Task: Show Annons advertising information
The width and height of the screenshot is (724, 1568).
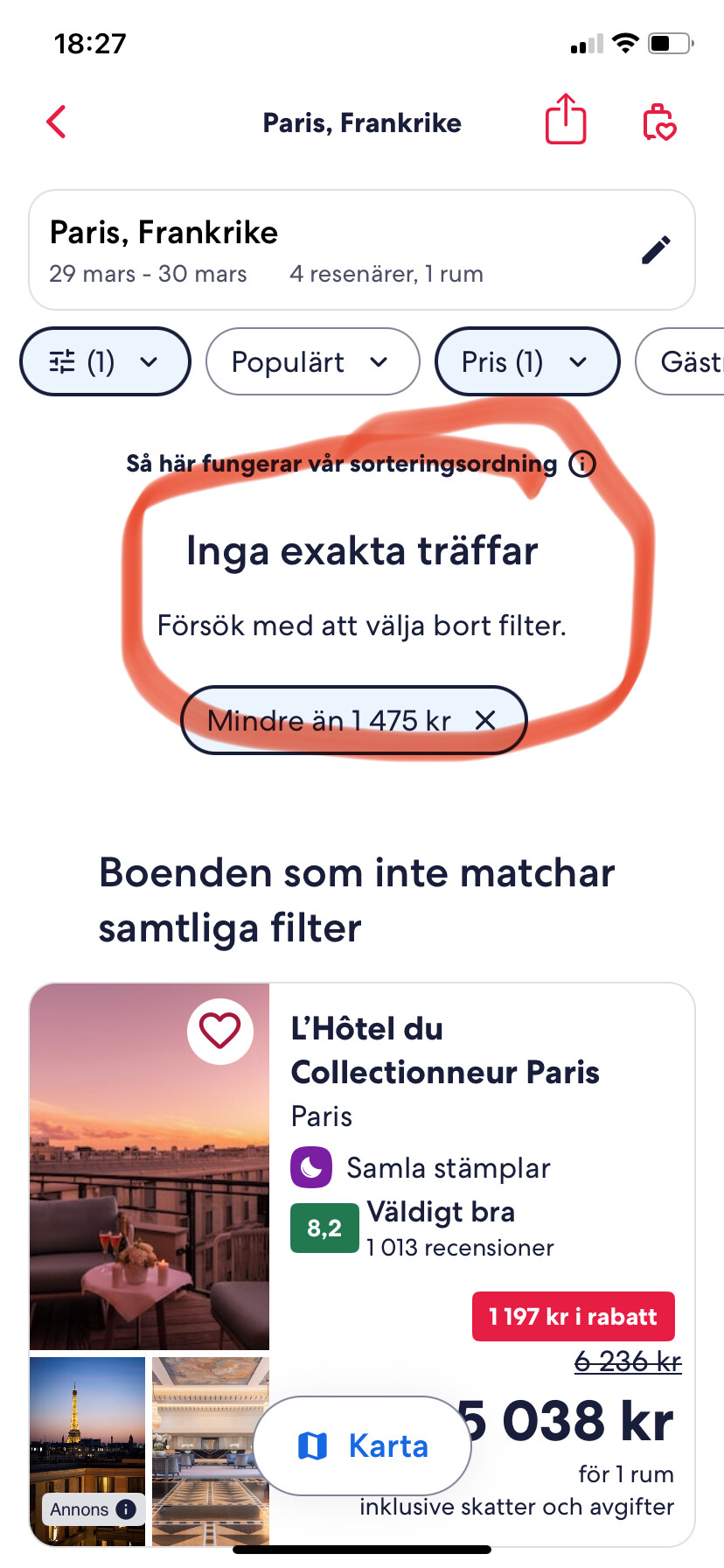Action: [x=126, y=1508]
